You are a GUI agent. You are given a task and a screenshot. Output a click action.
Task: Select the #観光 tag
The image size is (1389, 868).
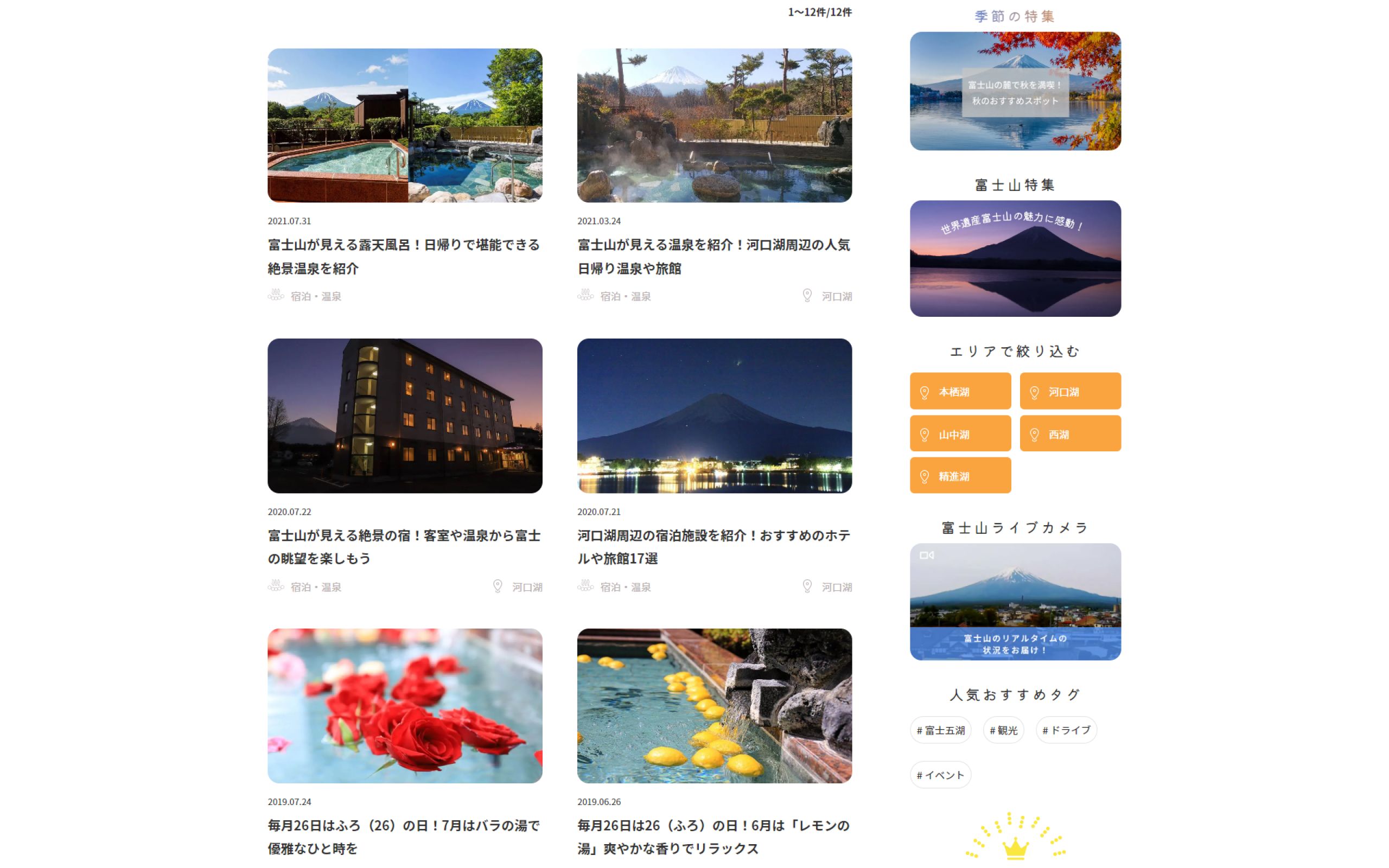tap(1003, 730)
